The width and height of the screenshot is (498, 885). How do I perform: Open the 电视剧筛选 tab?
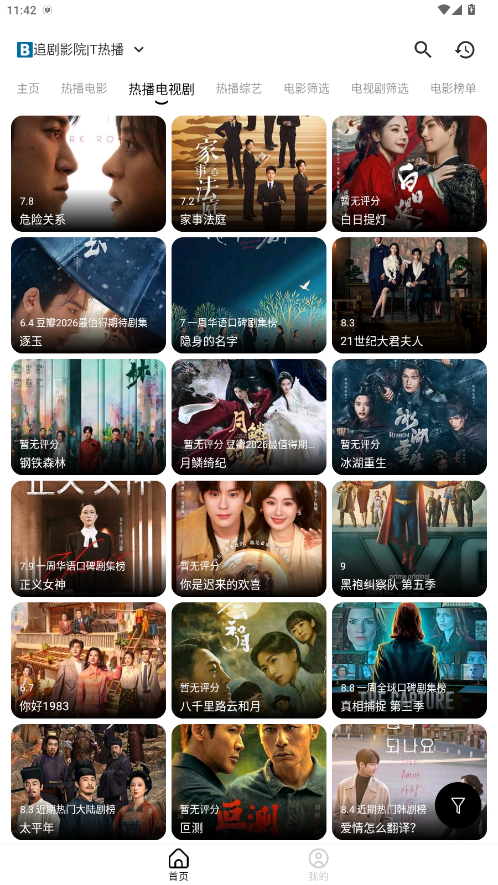[379, 89]
